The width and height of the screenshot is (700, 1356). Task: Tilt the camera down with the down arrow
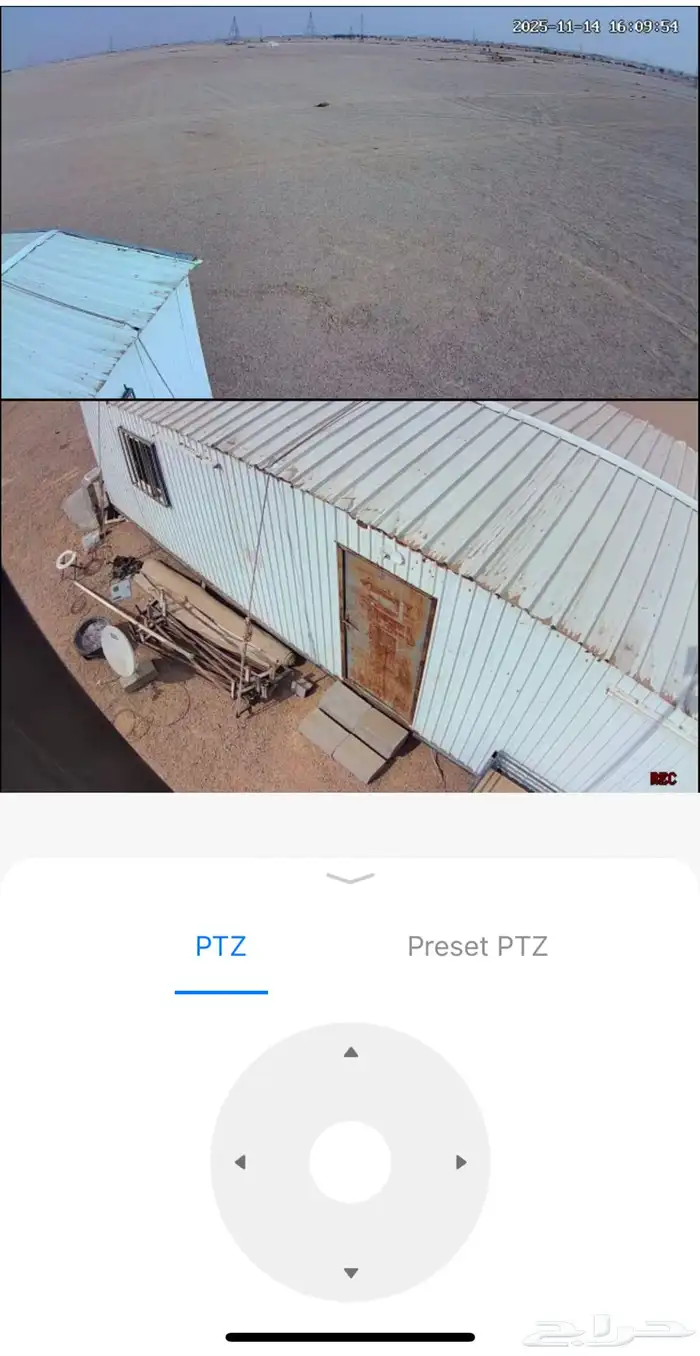point(350,1273)
